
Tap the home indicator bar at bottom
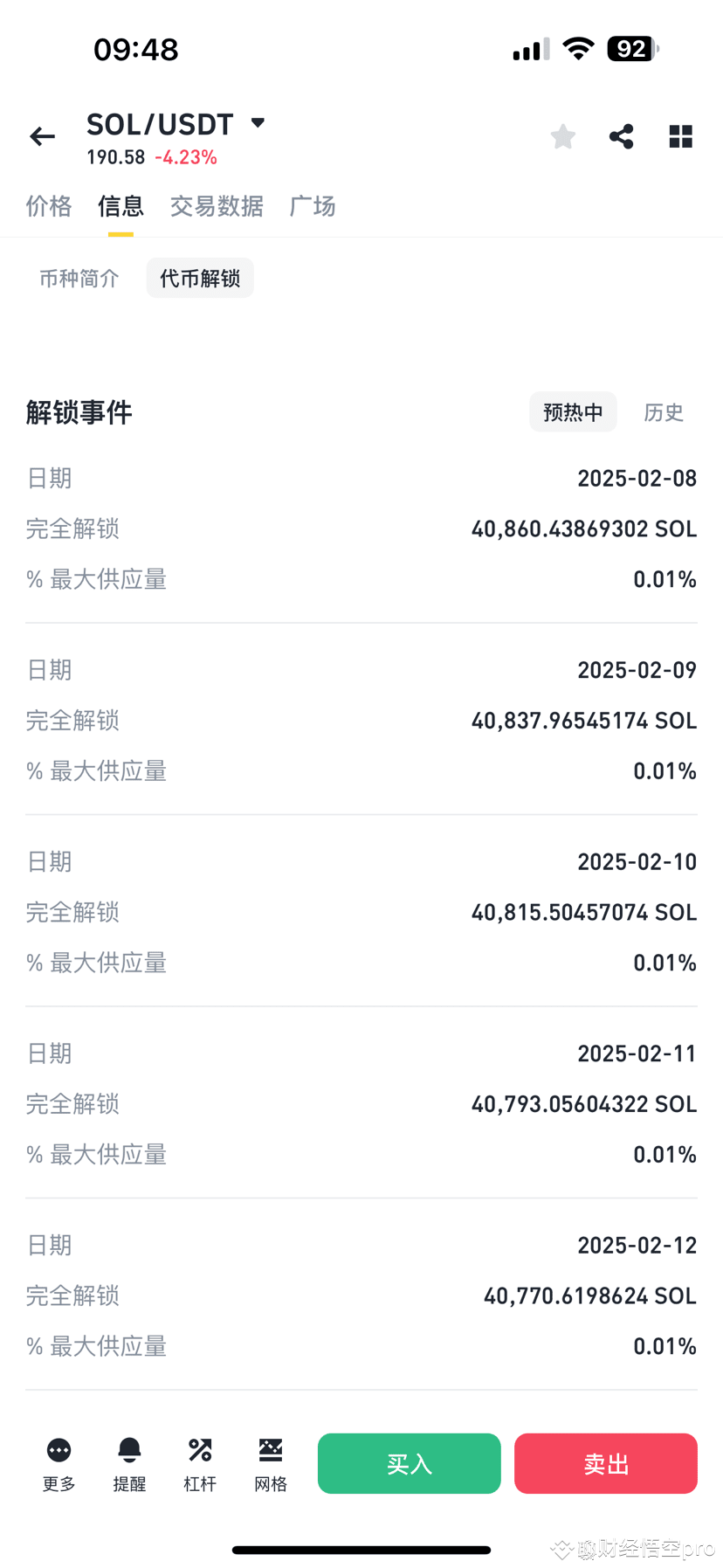tap(361, 1551)
